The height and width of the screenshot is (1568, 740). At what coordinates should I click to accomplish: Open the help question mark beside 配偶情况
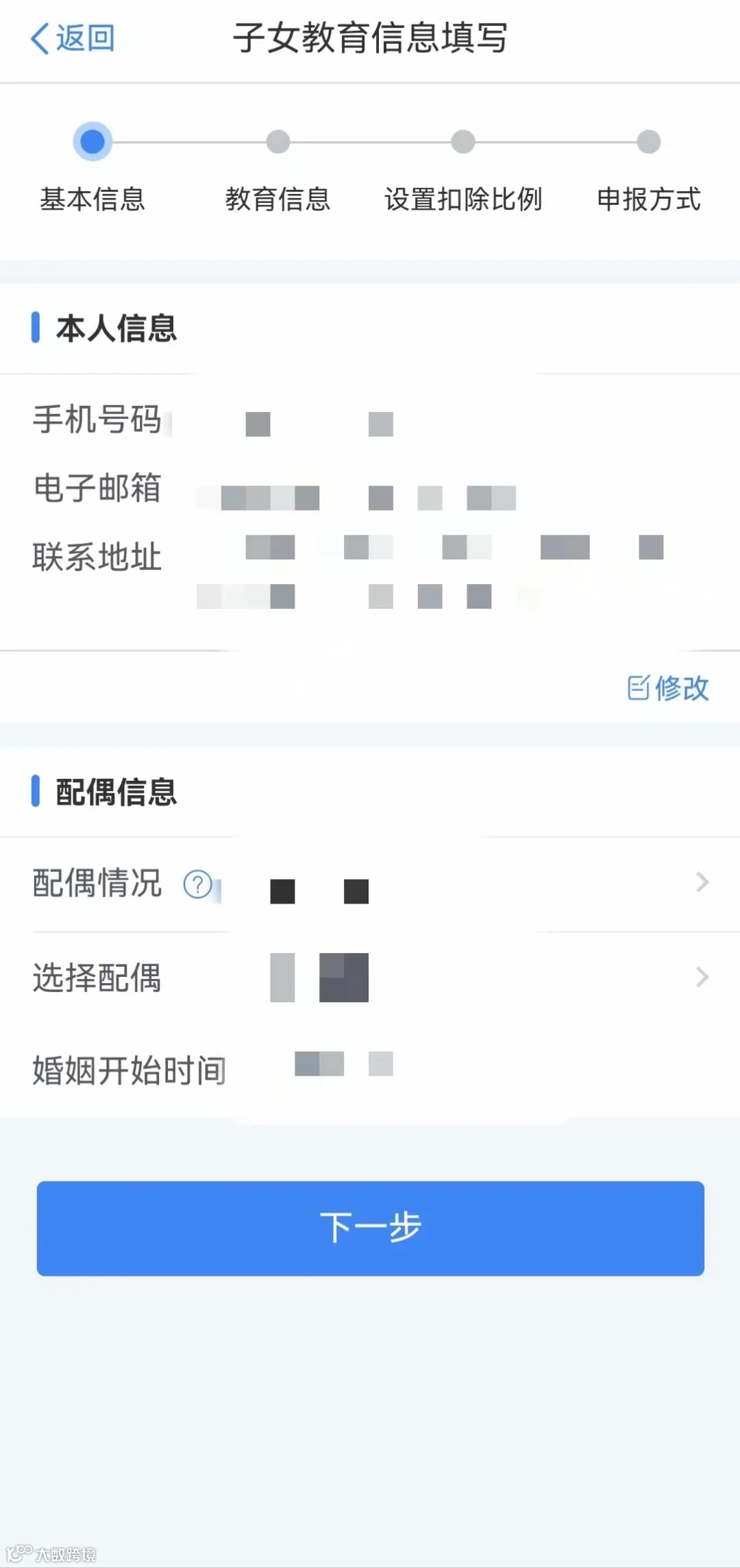point(197,884)
